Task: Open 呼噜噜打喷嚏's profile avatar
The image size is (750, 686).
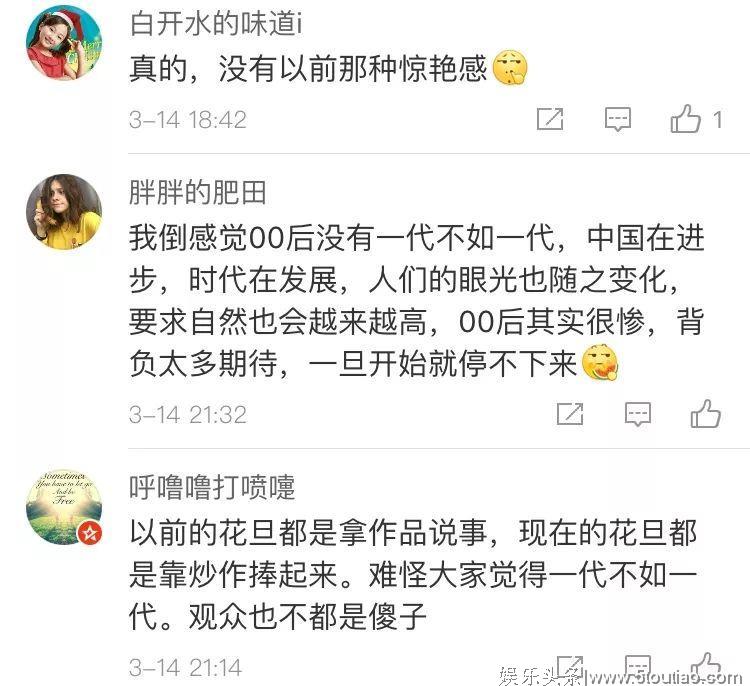Action: coord(64,506)
